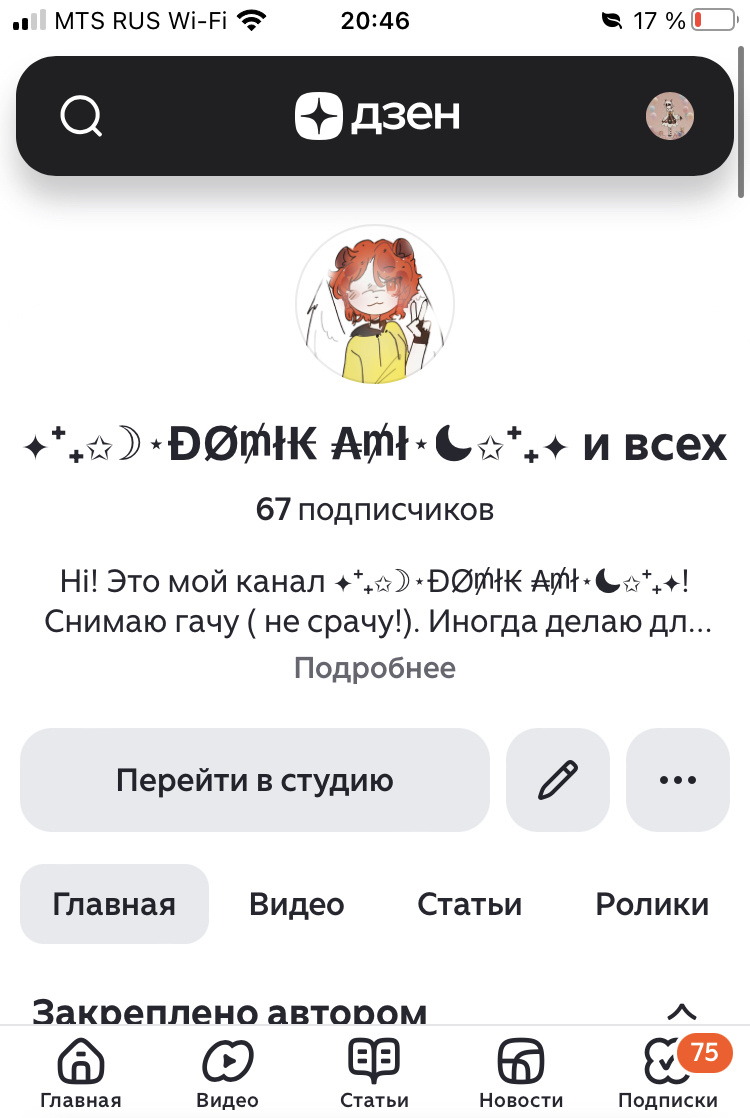This screenshot has height=1118, width=750.
Task: Open the Новости bottom tab
Action: [x=521, y=1074]
